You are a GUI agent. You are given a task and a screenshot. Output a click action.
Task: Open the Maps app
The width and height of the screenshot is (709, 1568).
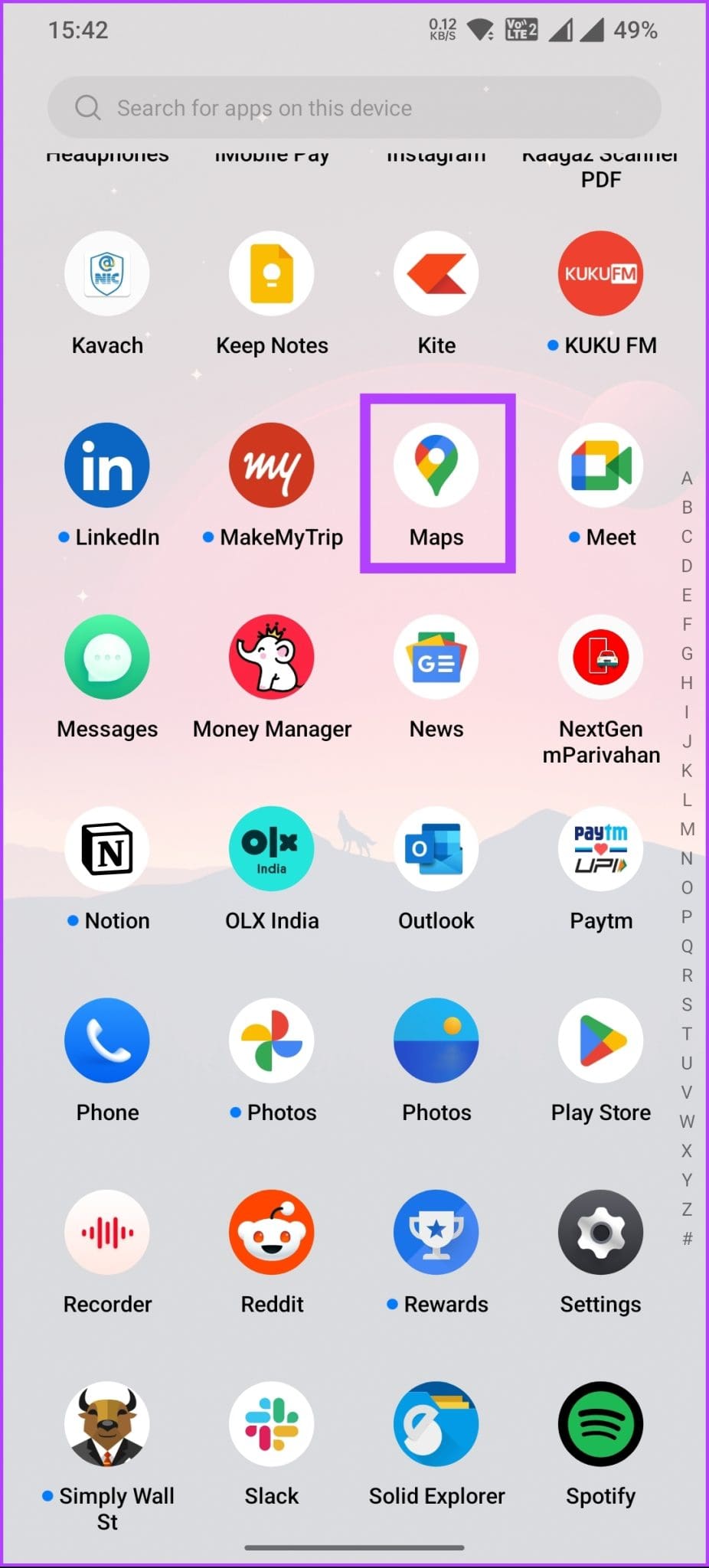pyautogui.click(x=436, y=465)
